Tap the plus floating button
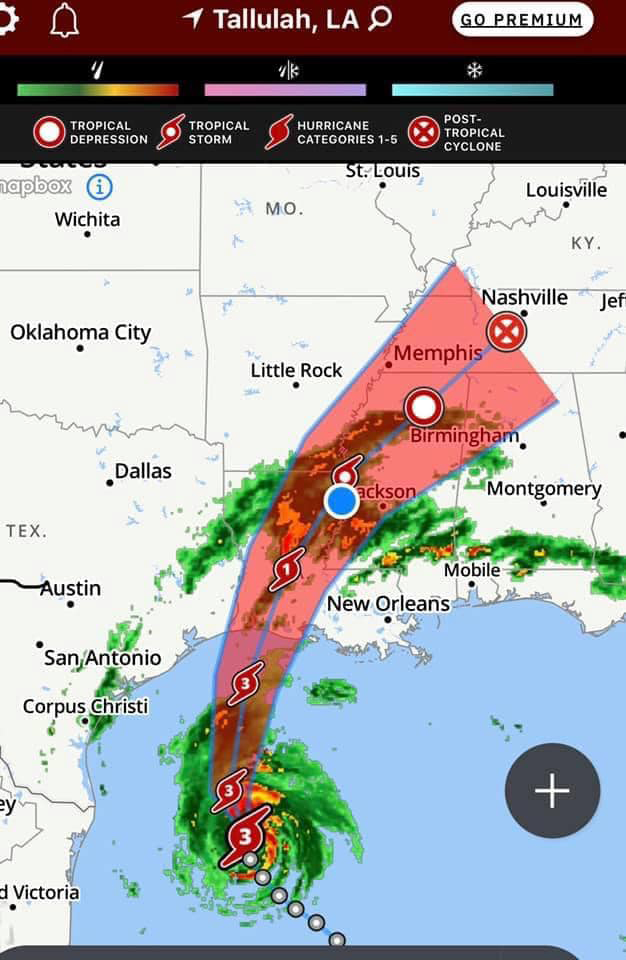This screenshot has width=626, height=960. tap(552, 790)
